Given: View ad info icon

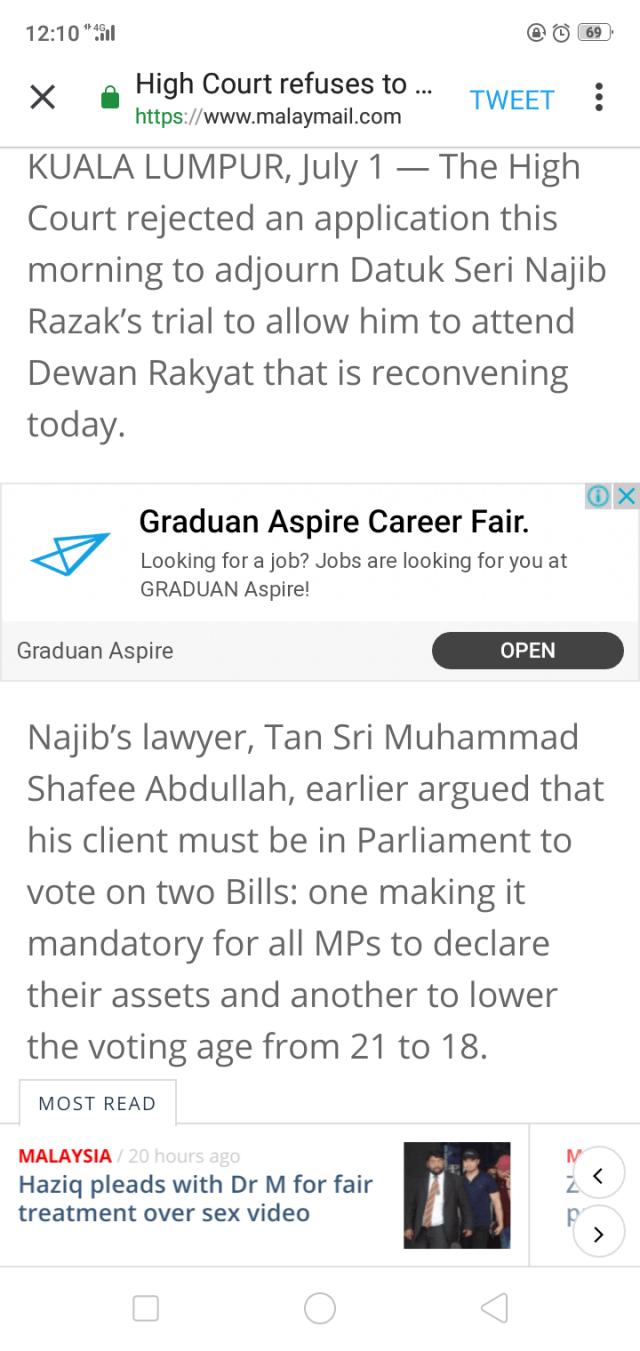Looking at the screenshot, I should click(598, 496).
